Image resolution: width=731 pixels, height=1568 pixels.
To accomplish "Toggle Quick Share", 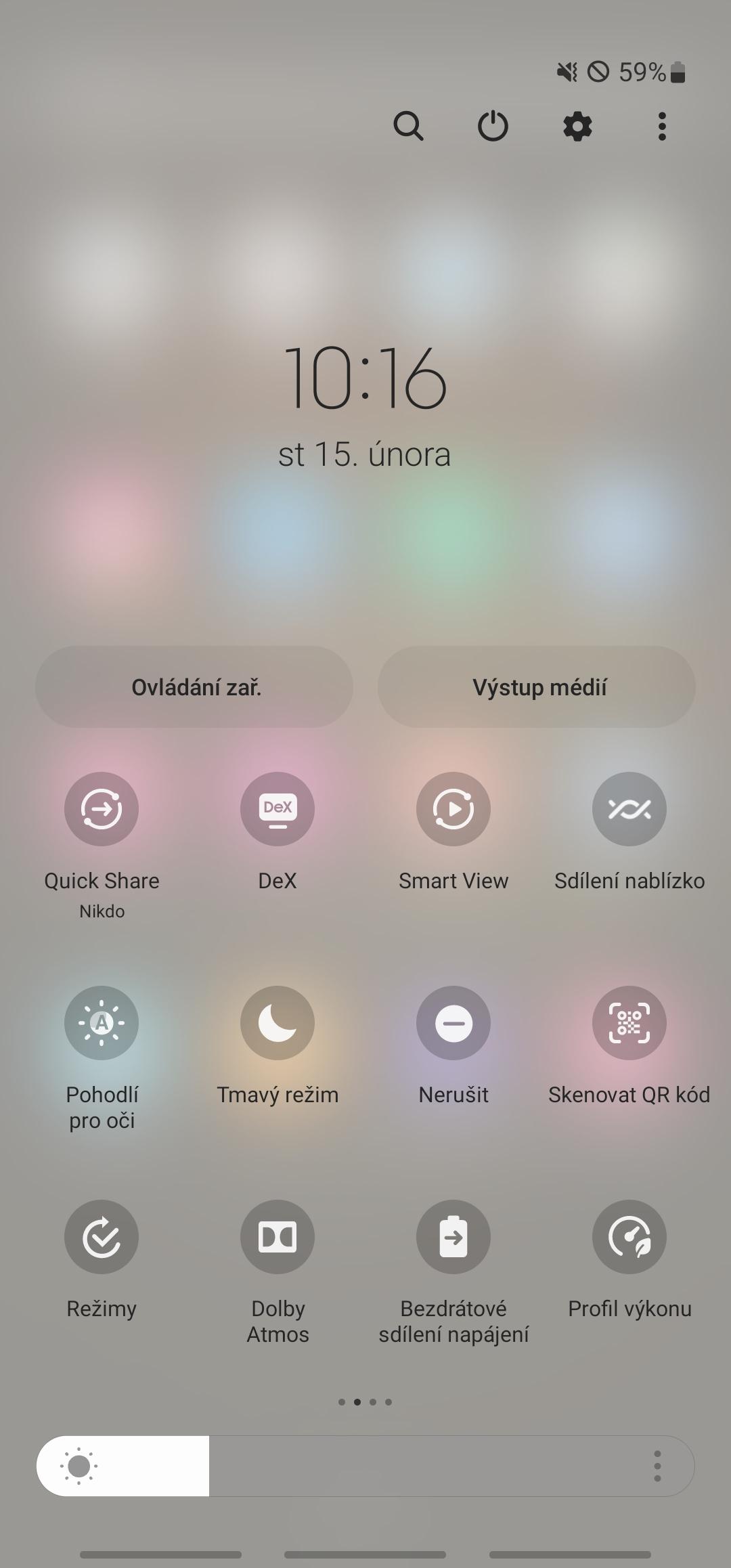I will point(102,809).
